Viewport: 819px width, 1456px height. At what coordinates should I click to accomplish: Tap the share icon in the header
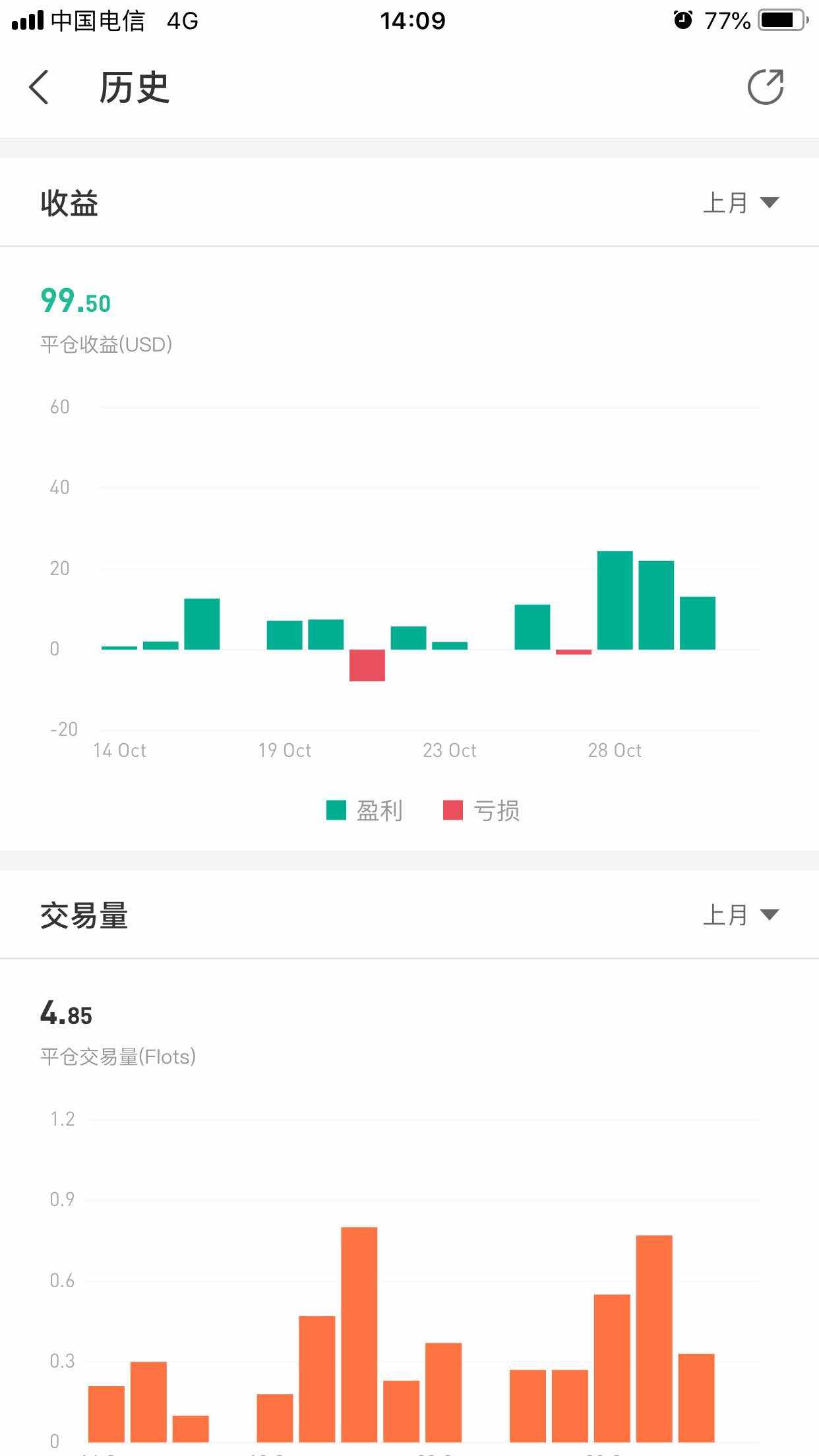[x=766, y=86]
